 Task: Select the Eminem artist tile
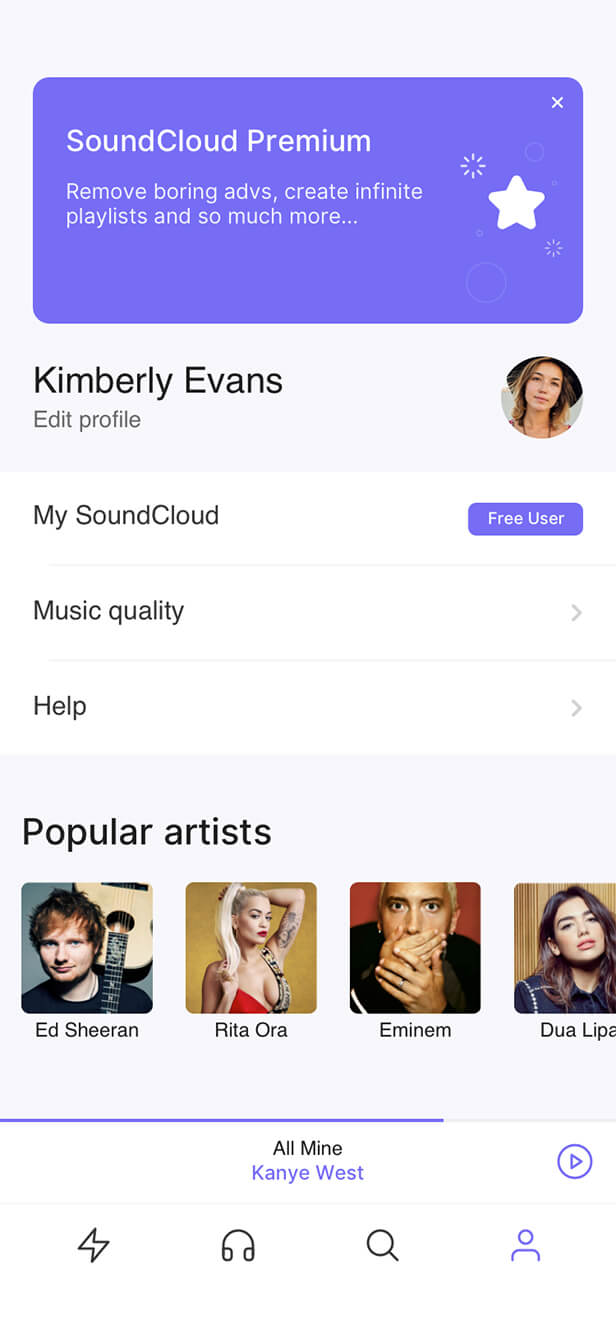click(x=415, y=948)
